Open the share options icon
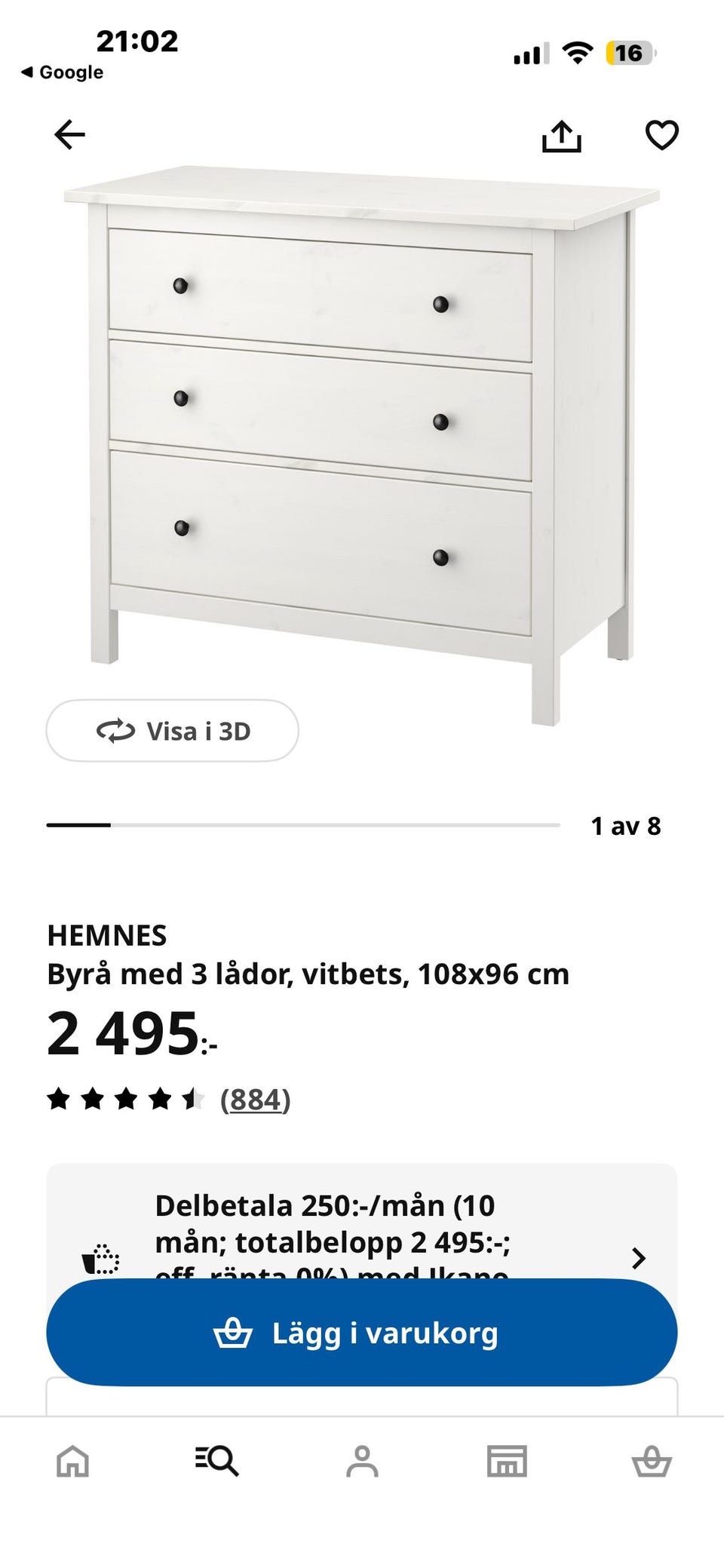 (561, 134)
